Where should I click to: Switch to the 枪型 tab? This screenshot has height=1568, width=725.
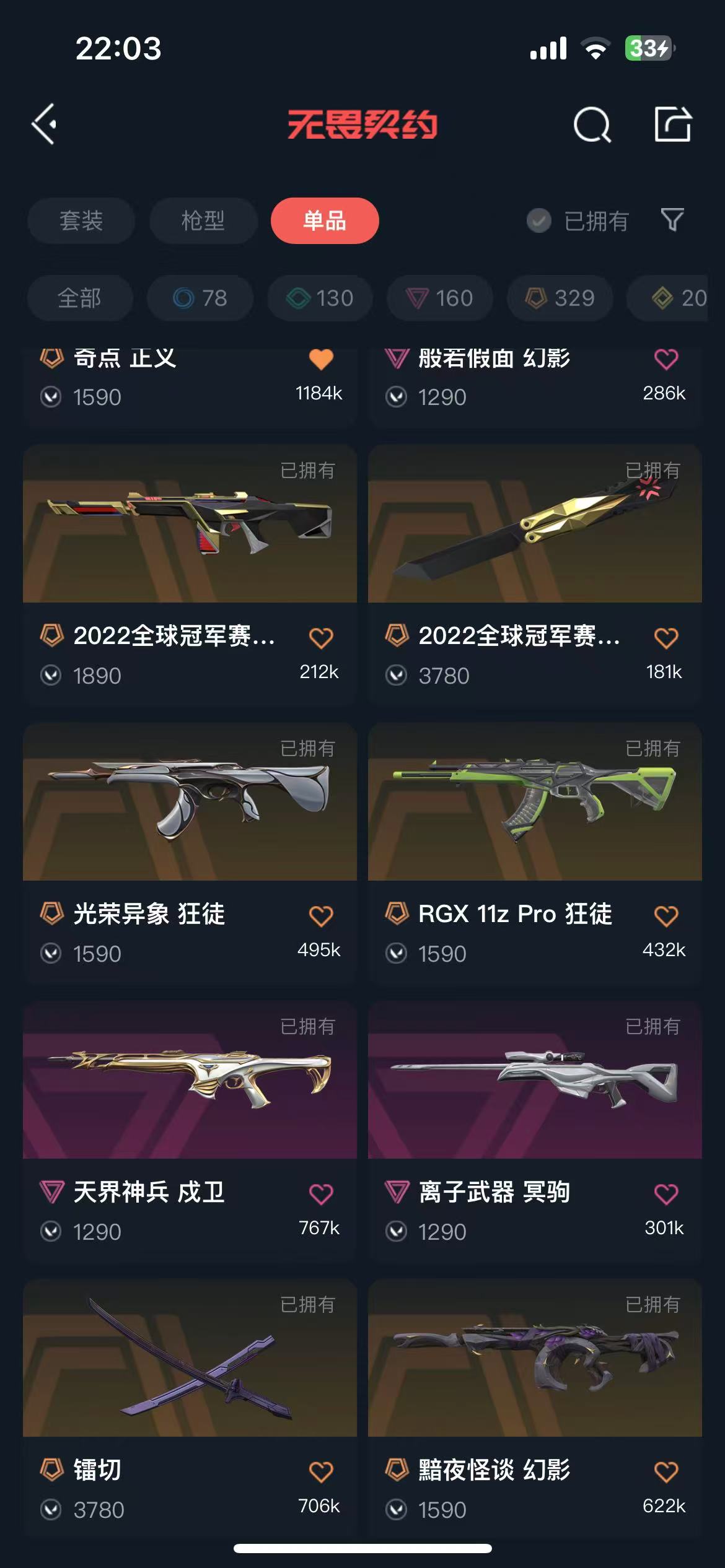pyautogui.click(x=203, y=221)
